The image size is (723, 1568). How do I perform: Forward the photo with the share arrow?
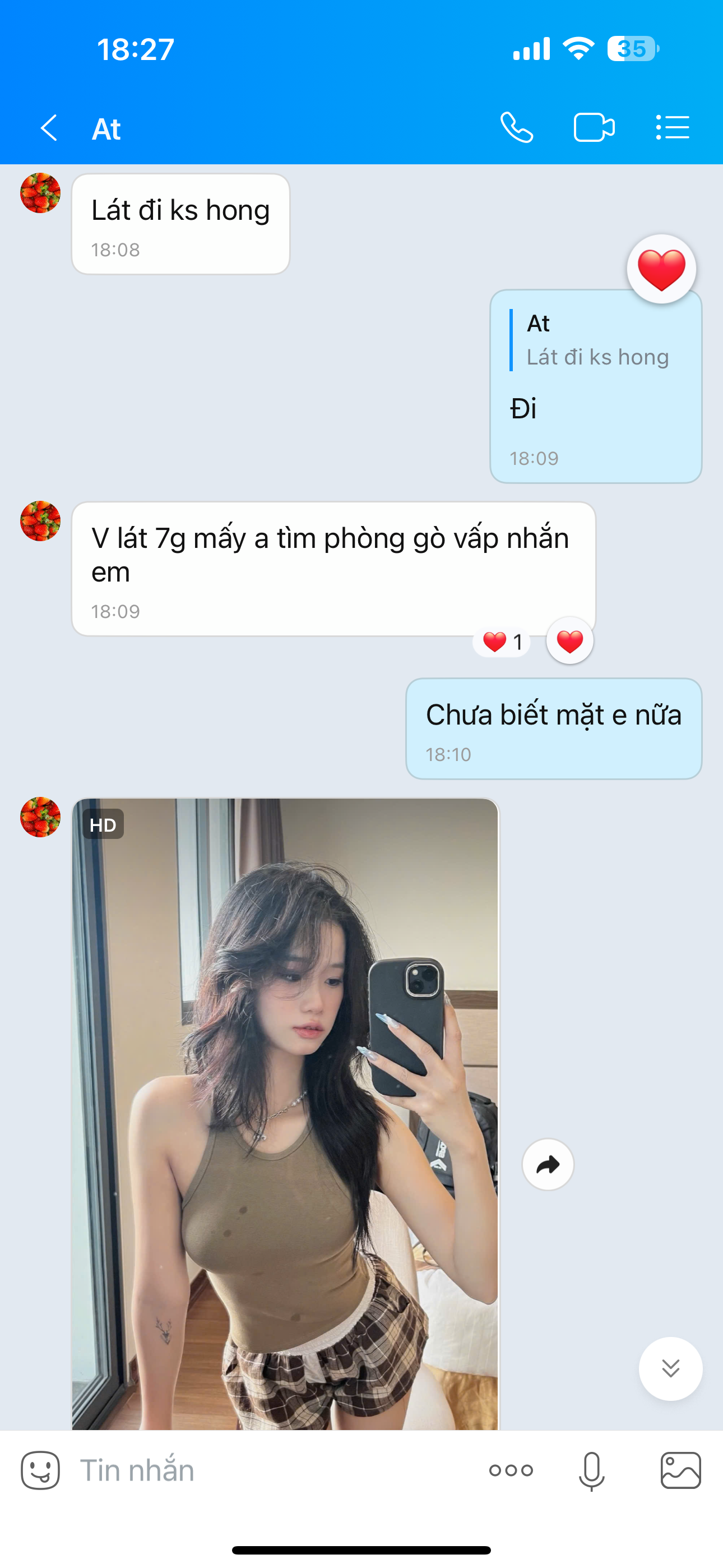548,1164
